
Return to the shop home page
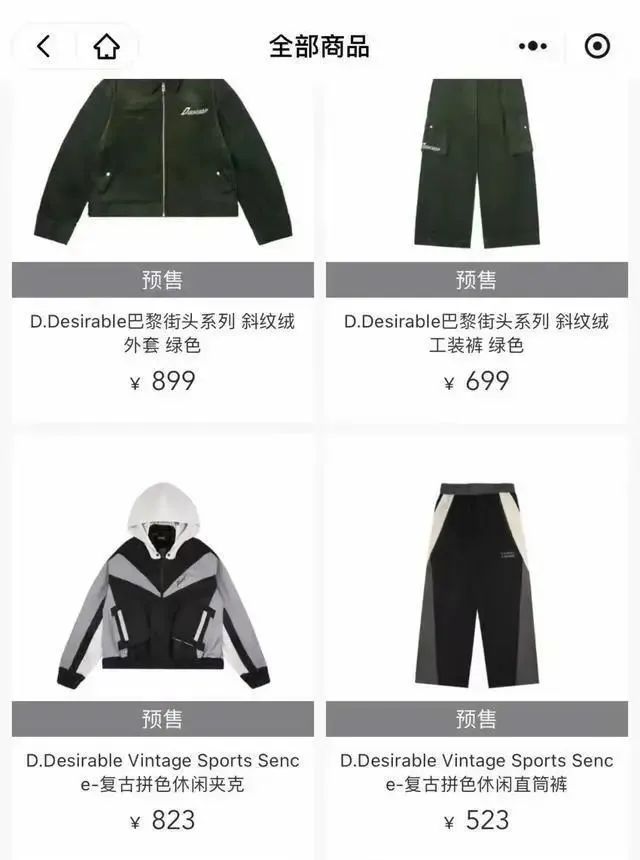click(x=106, y=46)
